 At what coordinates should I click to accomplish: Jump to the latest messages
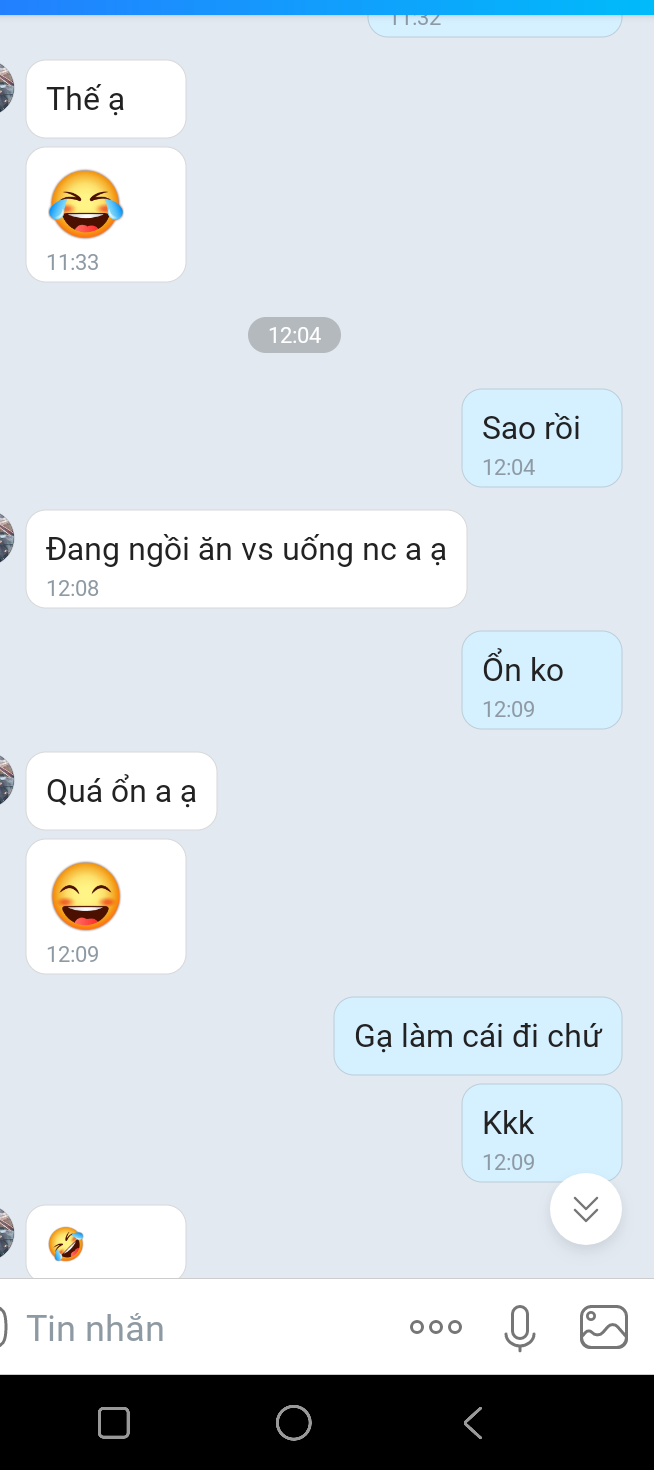click(x=586, y=1209)
